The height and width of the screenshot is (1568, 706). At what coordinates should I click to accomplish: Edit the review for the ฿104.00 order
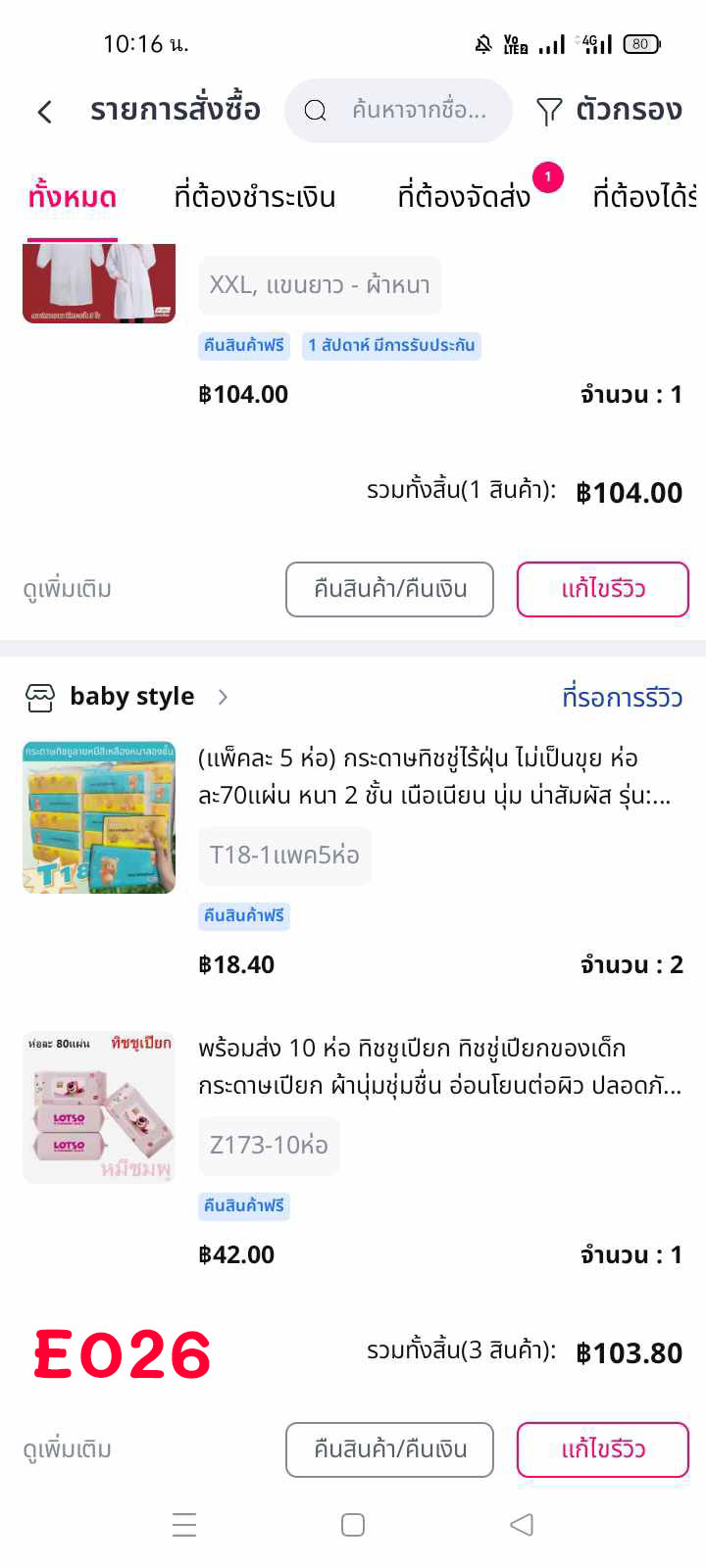[x=603, y=589]
